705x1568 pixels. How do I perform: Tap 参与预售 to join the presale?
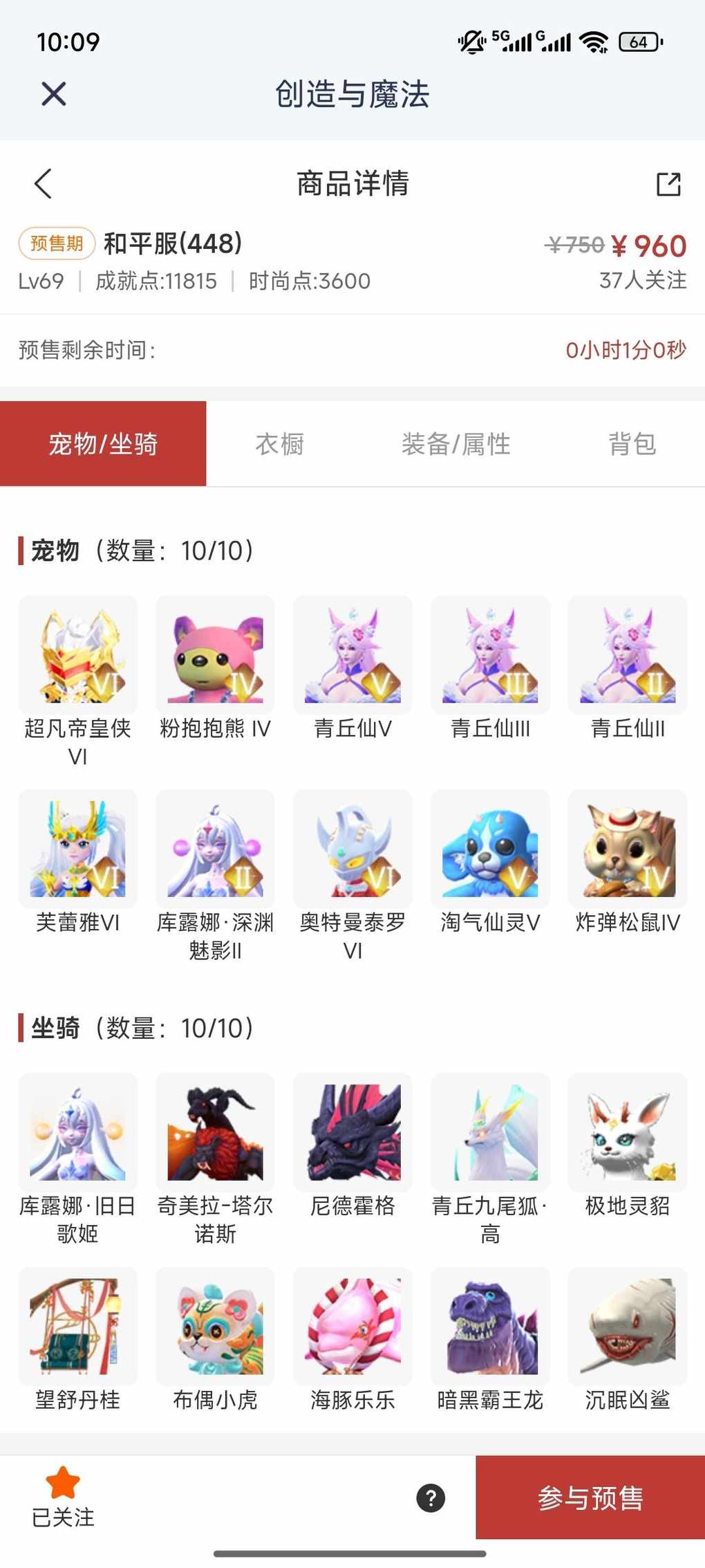(590, 1497)
